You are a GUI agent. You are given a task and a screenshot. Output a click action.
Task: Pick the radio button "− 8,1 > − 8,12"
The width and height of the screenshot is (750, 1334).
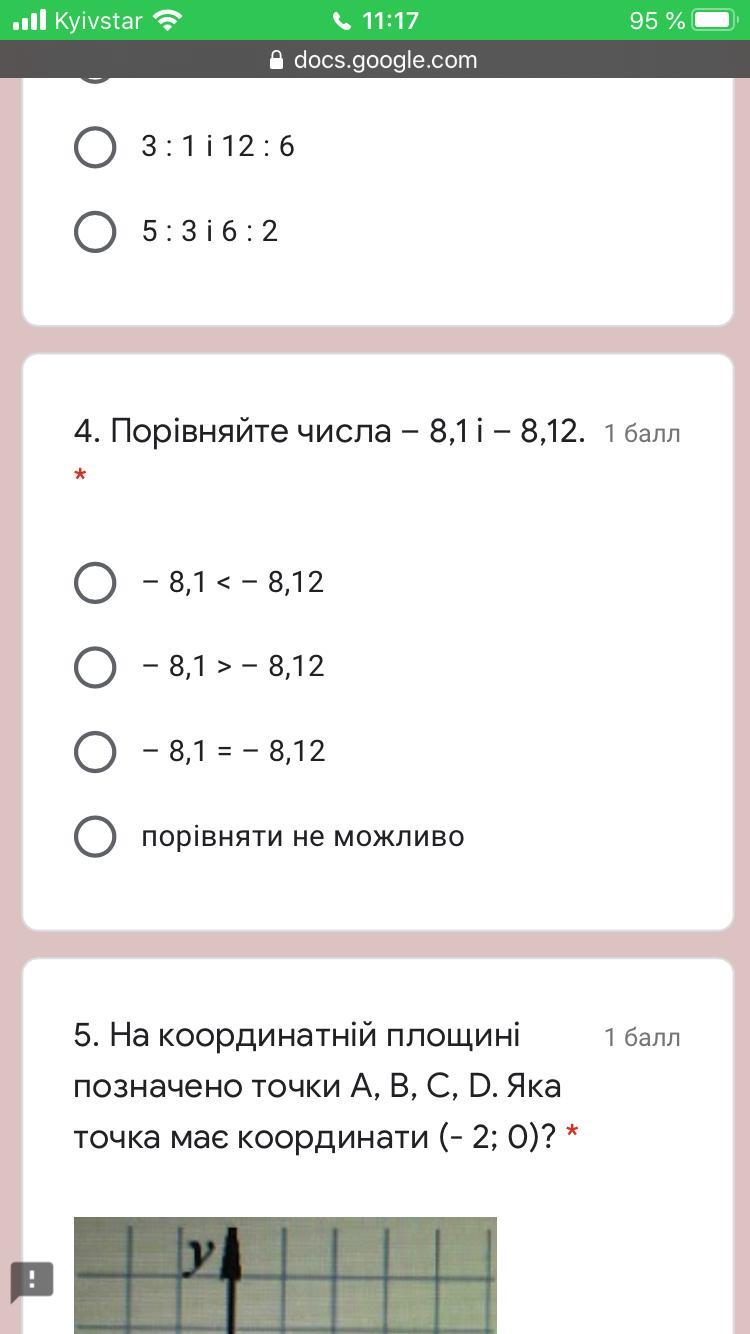[95, 667]
